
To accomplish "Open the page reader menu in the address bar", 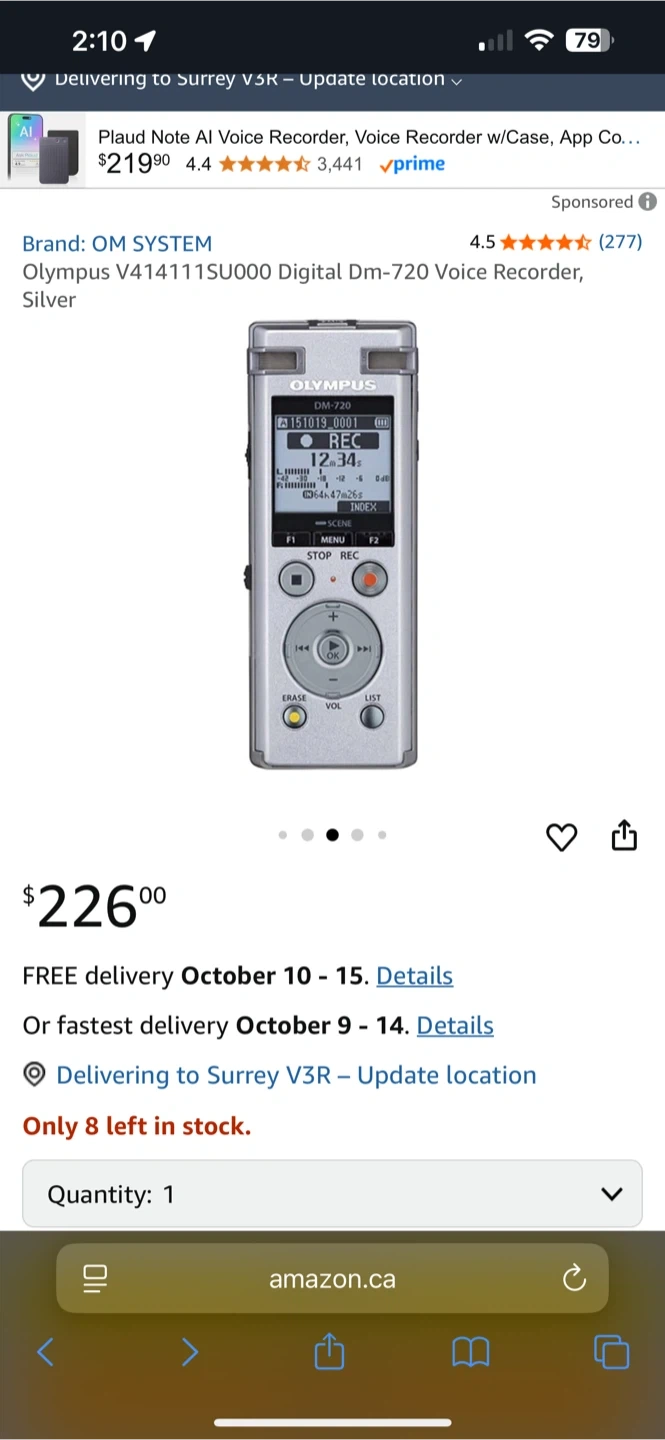I will (95, 1278).
